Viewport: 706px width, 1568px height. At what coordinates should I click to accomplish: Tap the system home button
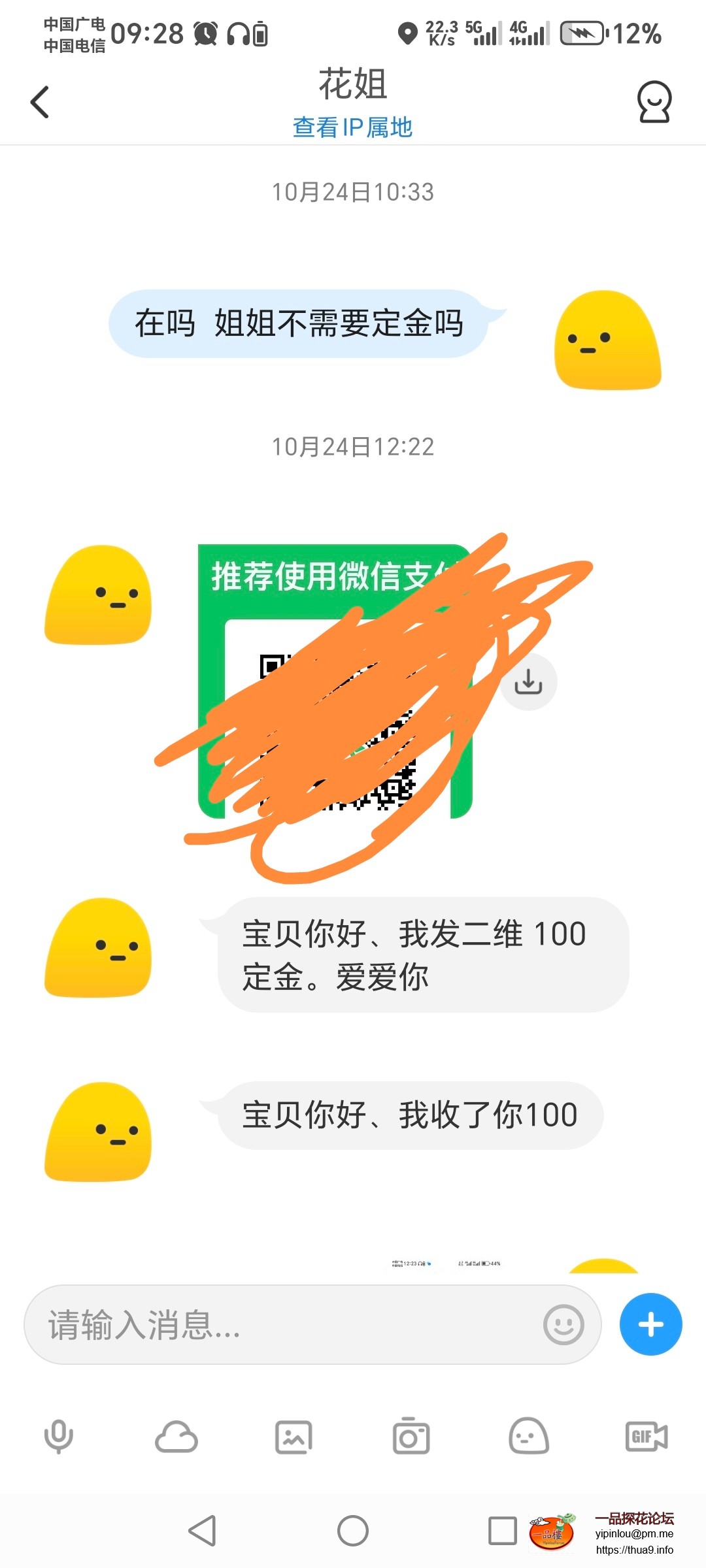(x=353, y=1531)
